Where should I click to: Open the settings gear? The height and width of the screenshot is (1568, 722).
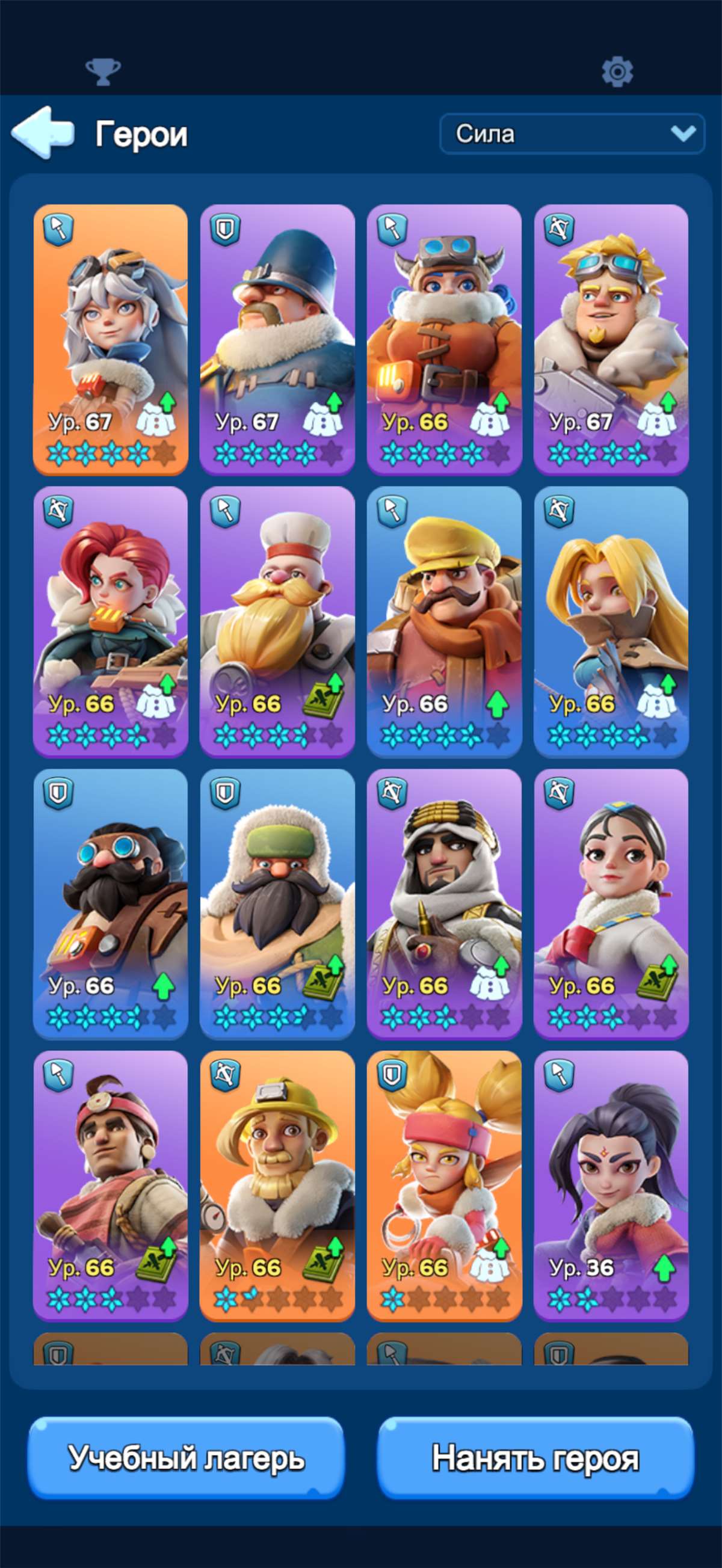click(x=617, y=72)
